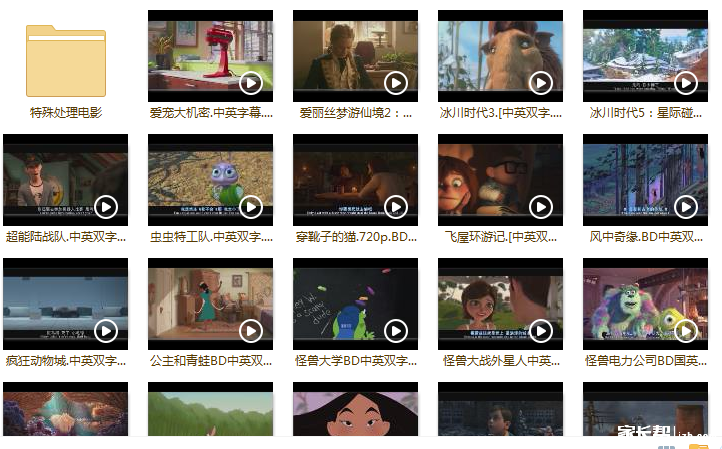The height and width of the screenshot is (449, 722).
Task: Open 冰川时代5：星际碰撞 video
Action: (x=645, y=56)
